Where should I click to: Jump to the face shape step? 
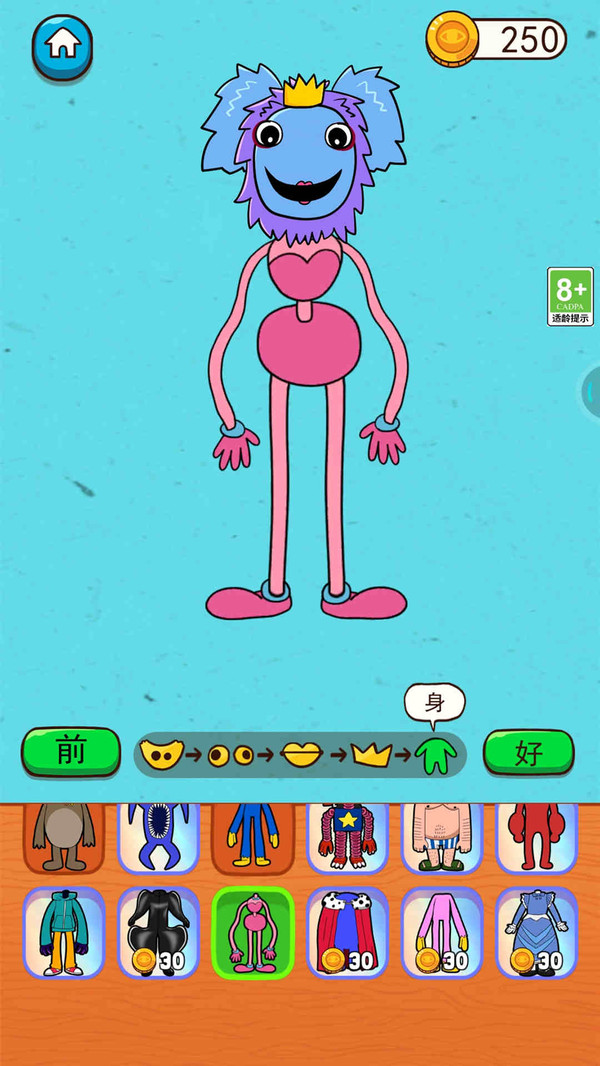pos(164,754)
